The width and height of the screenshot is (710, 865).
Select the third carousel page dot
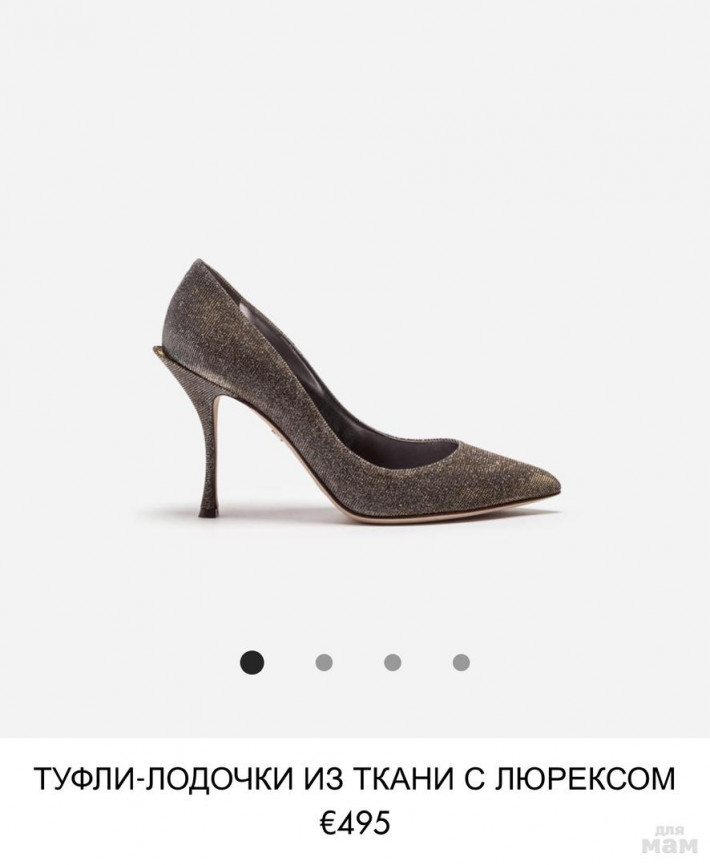392,662
